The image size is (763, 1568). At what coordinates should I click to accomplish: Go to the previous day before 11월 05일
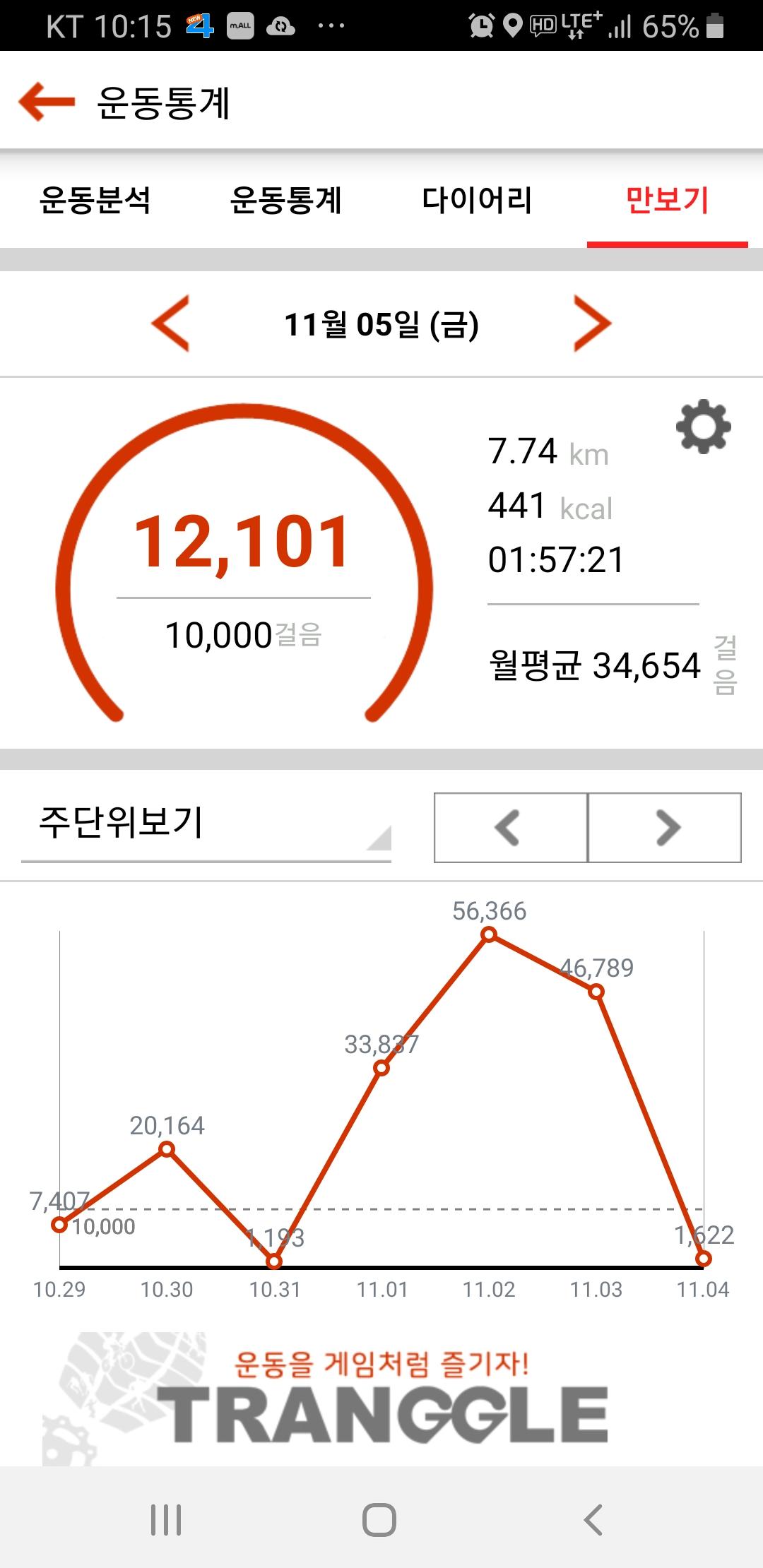click(x=171, y=323)
